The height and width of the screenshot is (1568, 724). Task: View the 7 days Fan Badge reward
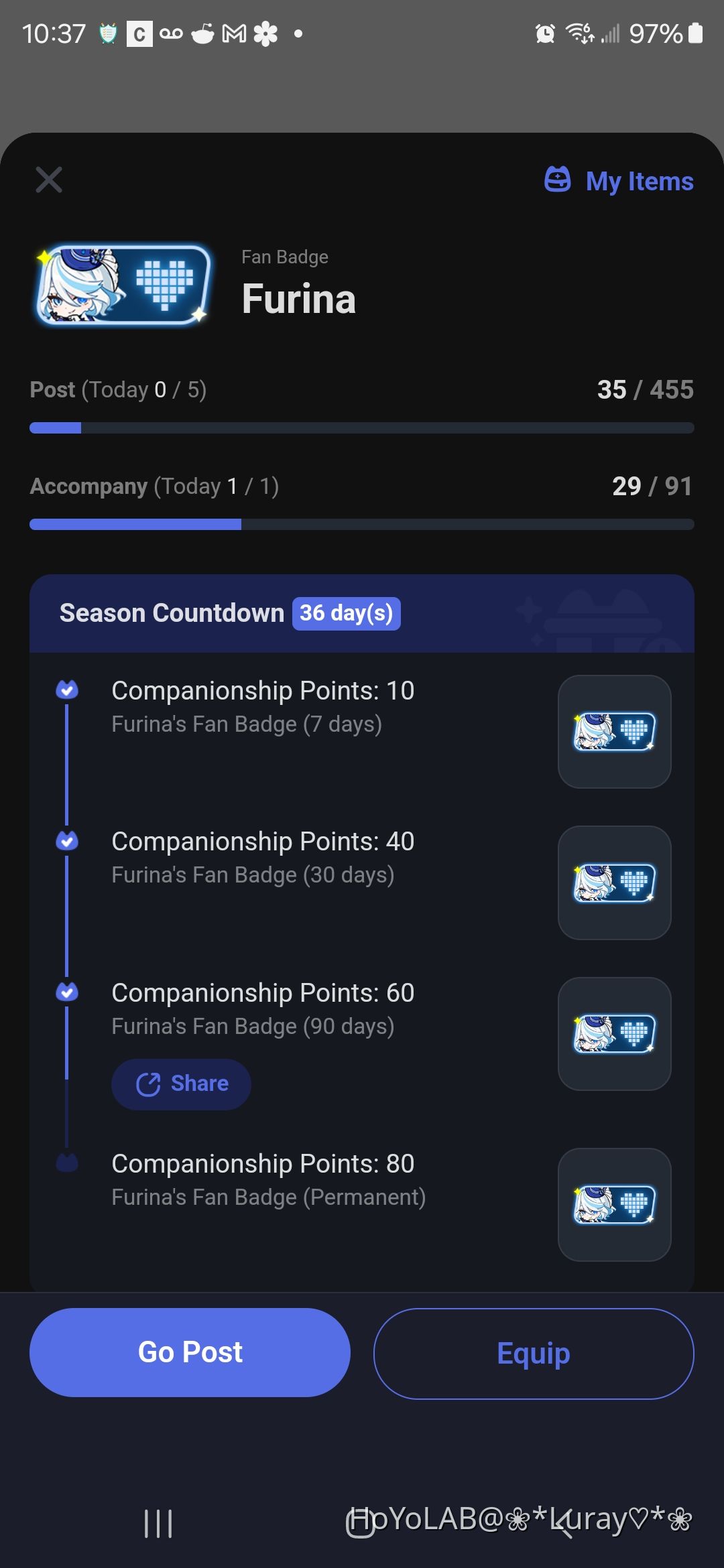coord(614,732)
